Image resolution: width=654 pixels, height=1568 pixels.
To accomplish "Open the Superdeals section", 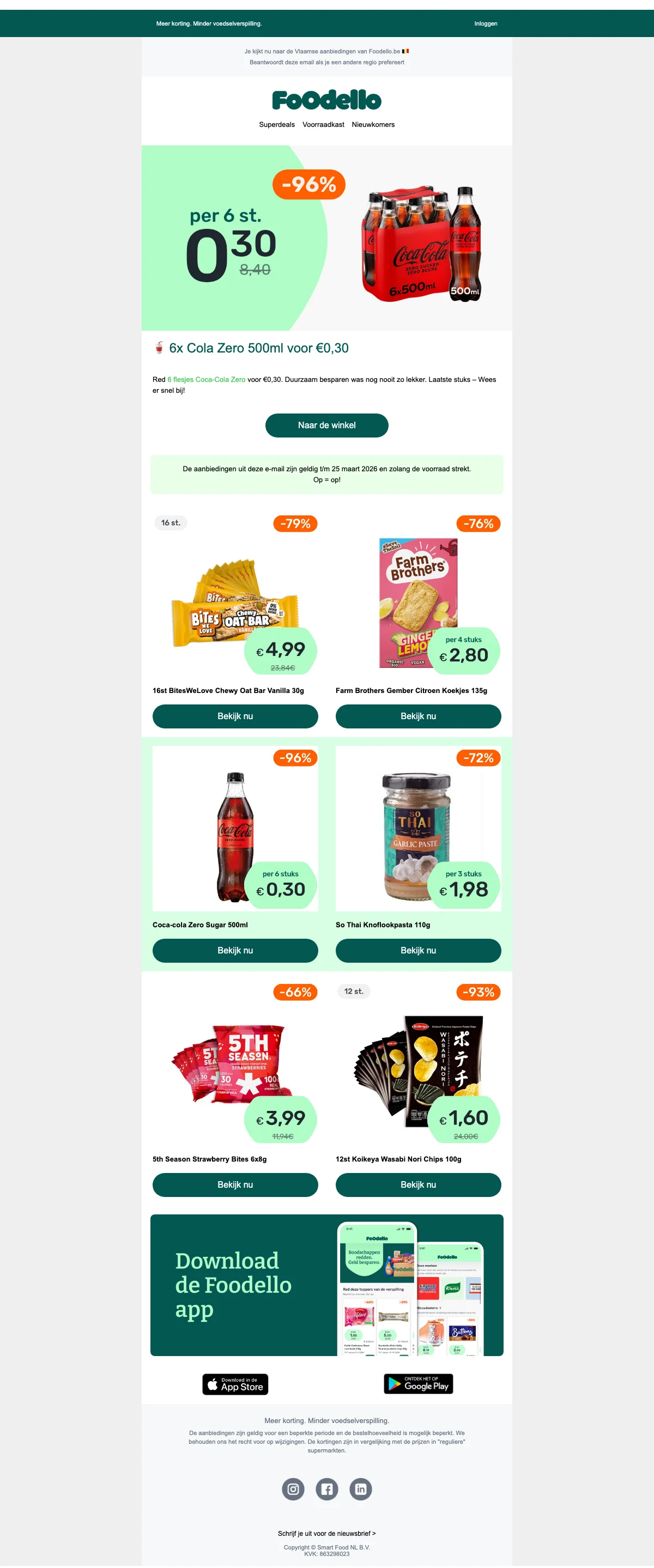I will point(276,125).
